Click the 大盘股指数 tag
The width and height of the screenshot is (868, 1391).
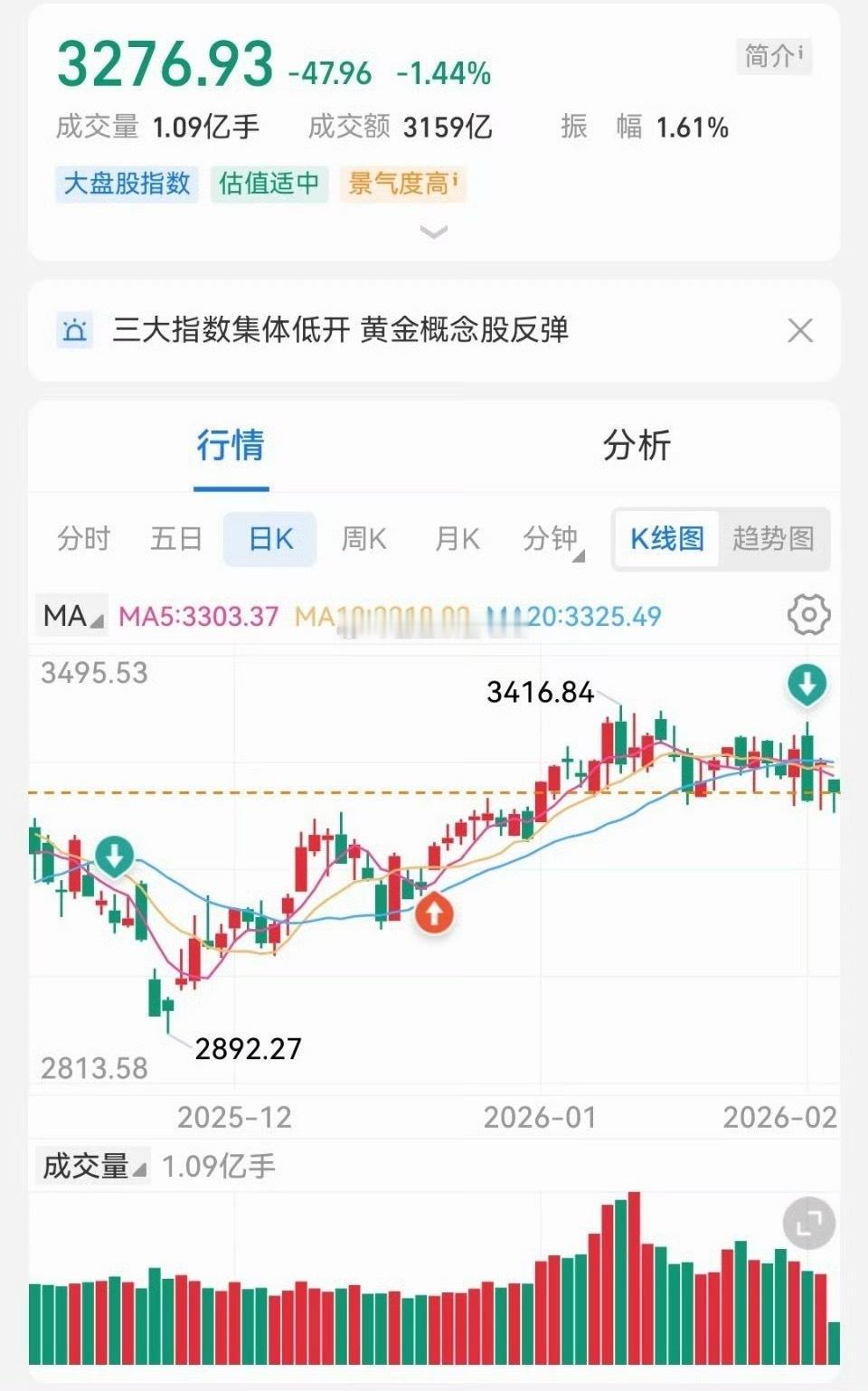(127, 183)
